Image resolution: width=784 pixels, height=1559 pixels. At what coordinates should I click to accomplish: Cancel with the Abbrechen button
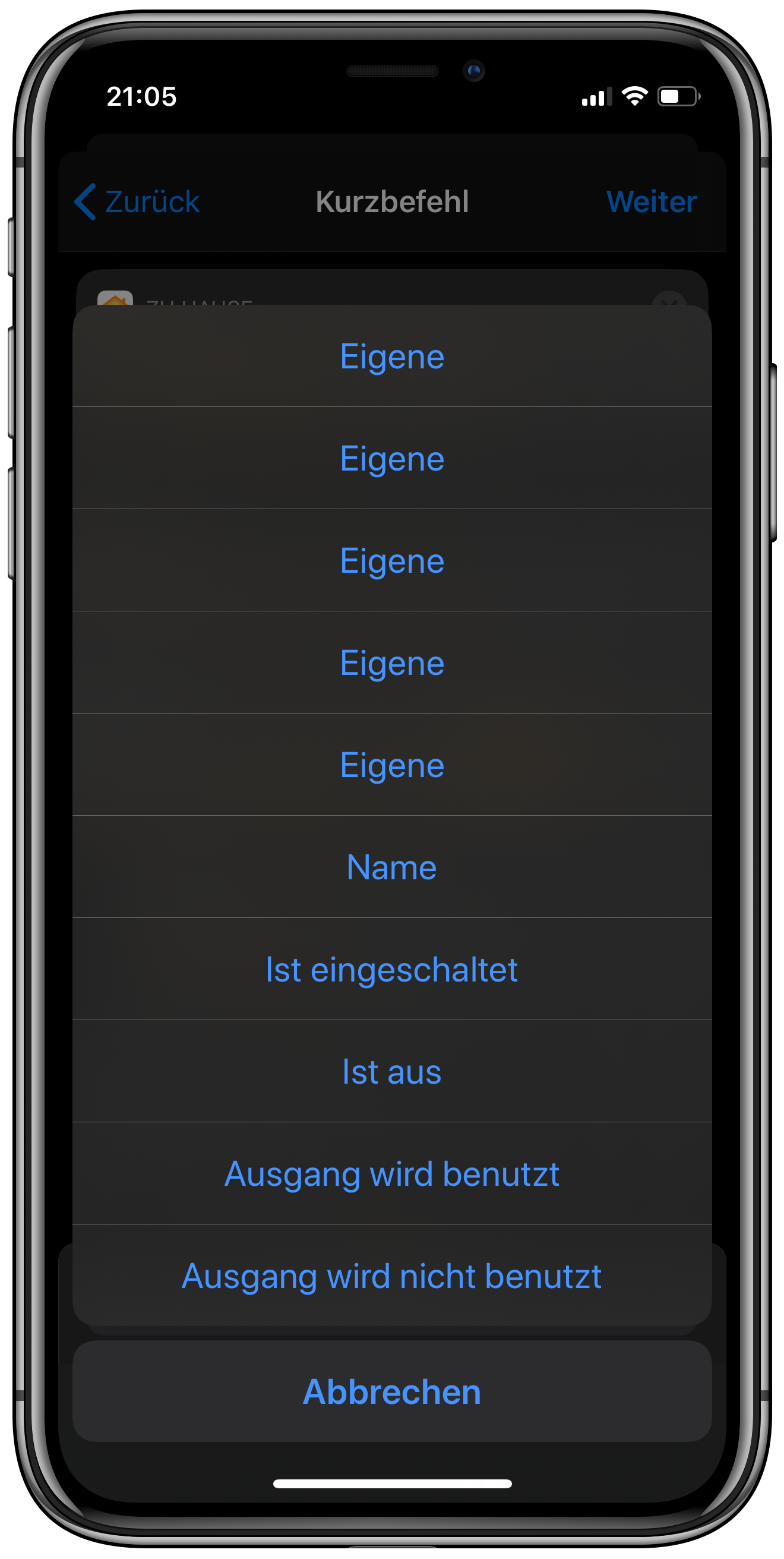(x=391, y=1391)
